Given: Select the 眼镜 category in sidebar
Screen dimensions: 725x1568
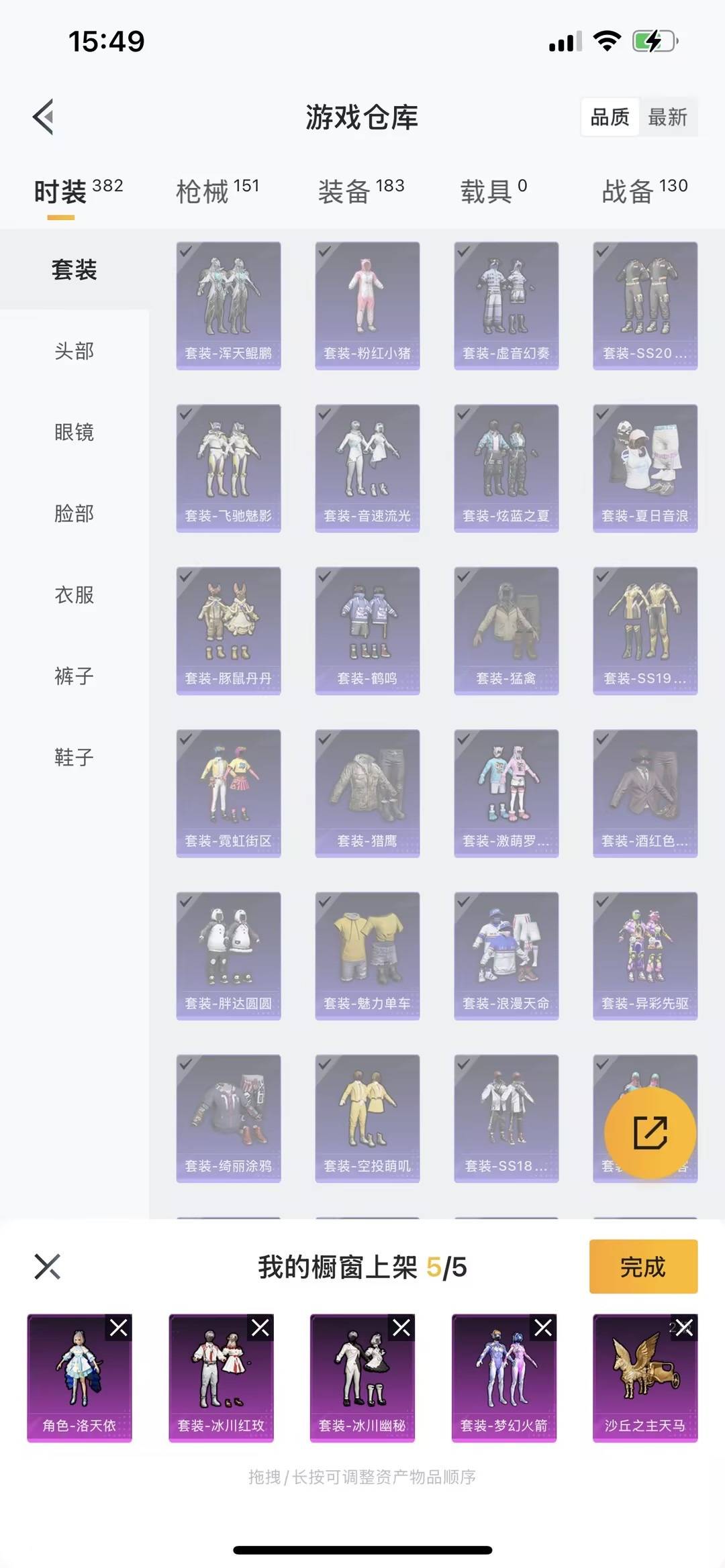Looking at the screenshot, I should click(x=74, y=432).
